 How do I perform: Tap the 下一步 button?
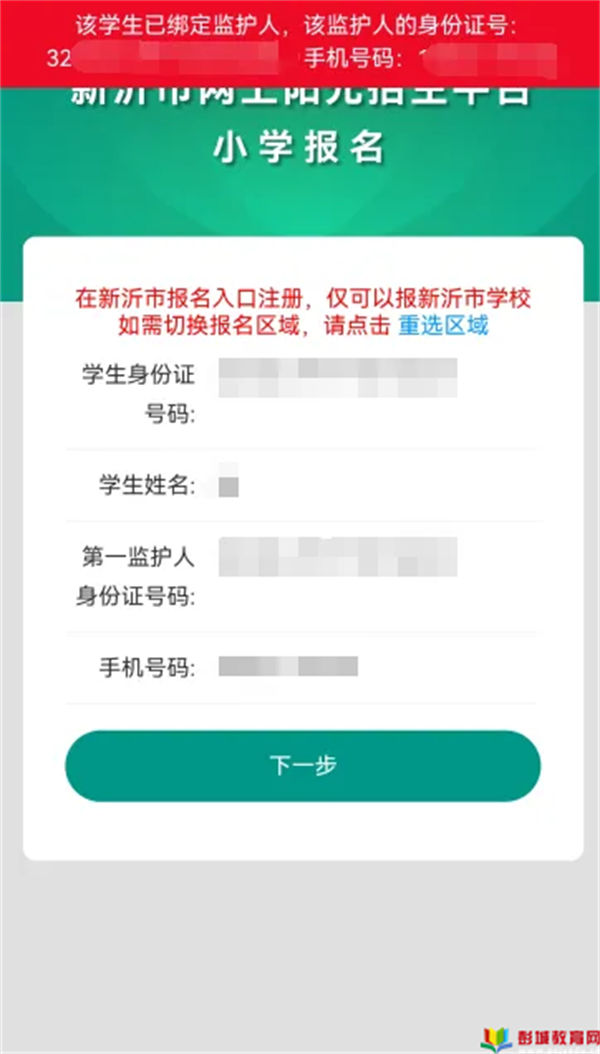[x=302, y=766]
